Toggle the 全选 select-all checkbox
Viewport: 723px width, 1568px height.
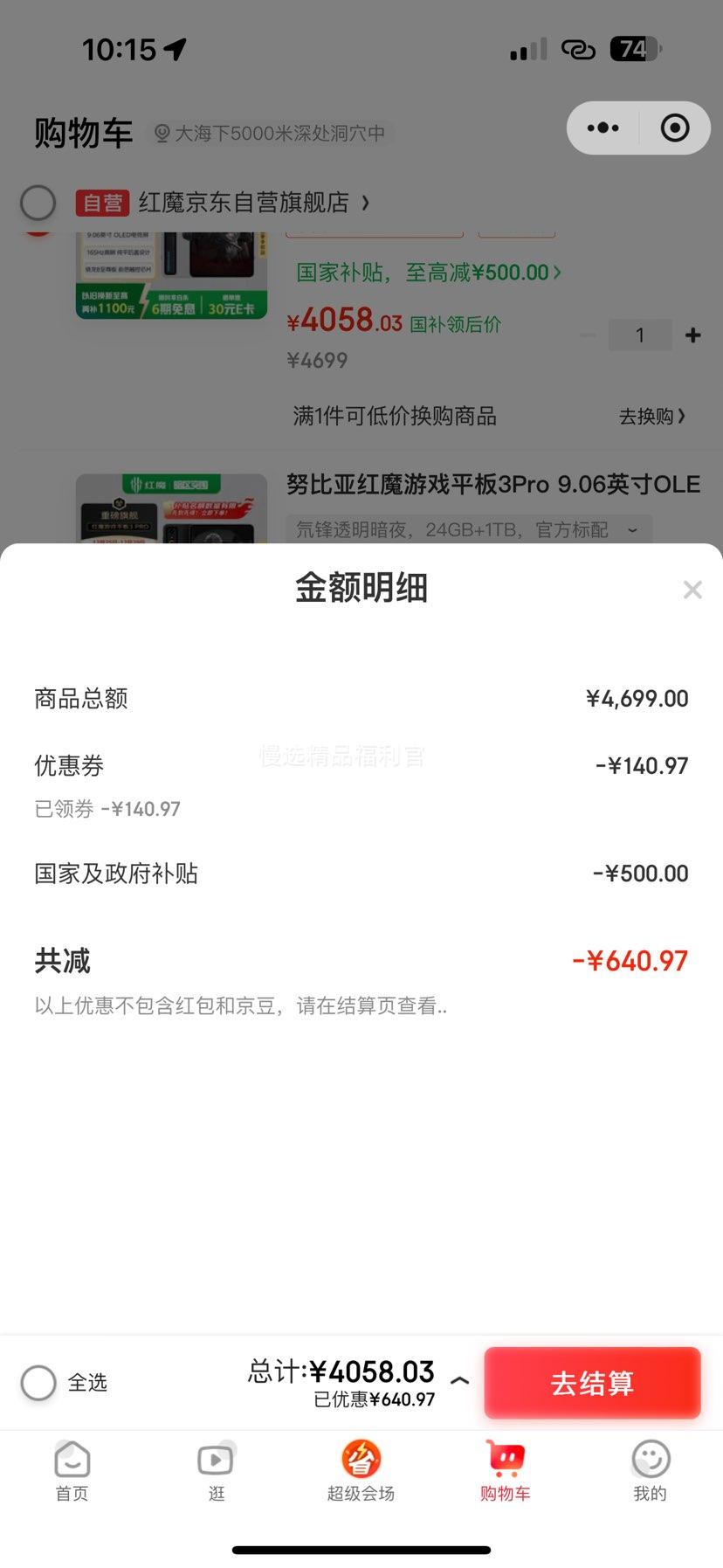[x=38, y=1383]
